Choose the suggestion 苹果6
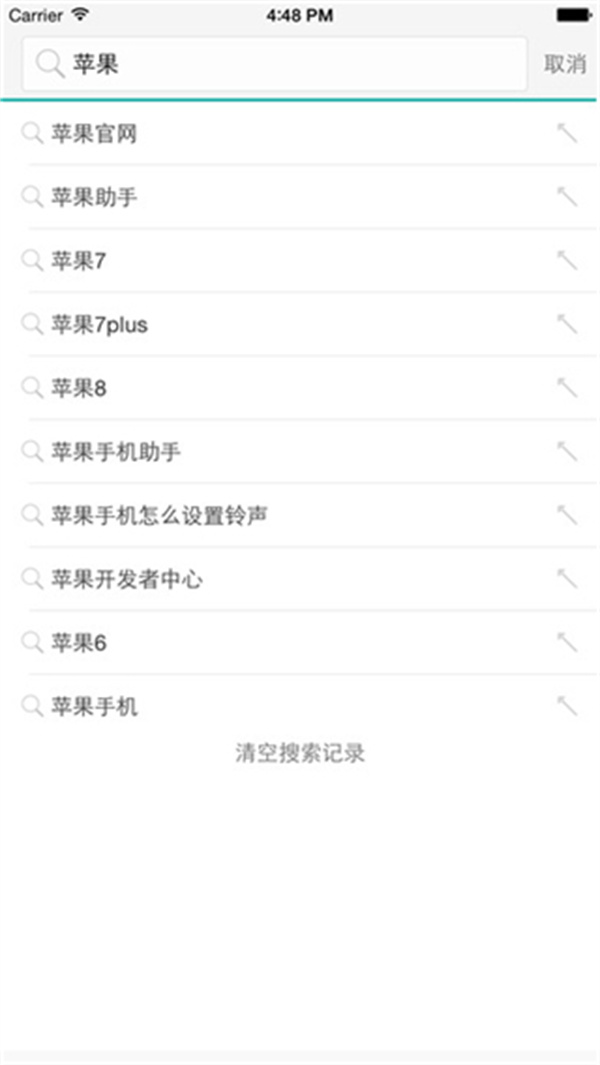Viewport: 600px width, 1065px height. click(78, 644)
